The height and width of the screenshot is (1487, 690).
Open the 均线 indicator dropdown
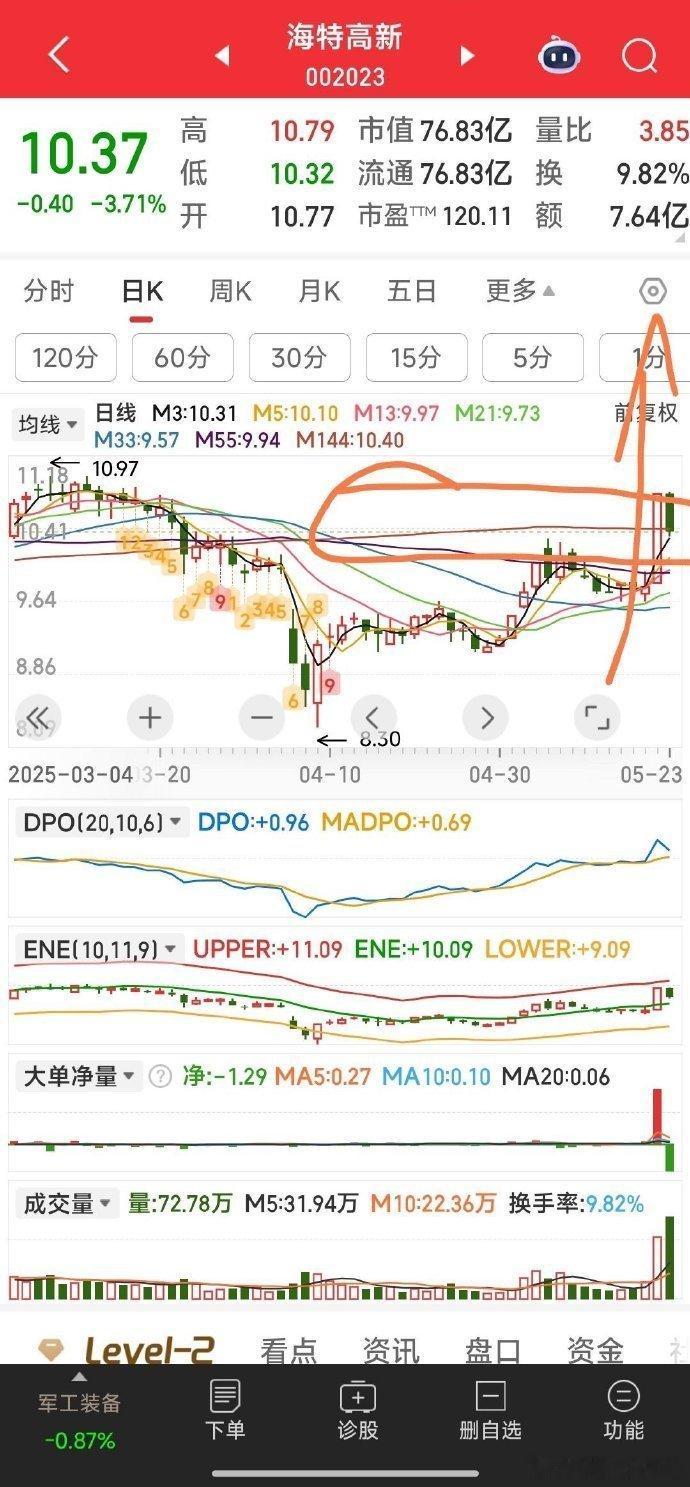pyautogui.click(x=48, y=424)
